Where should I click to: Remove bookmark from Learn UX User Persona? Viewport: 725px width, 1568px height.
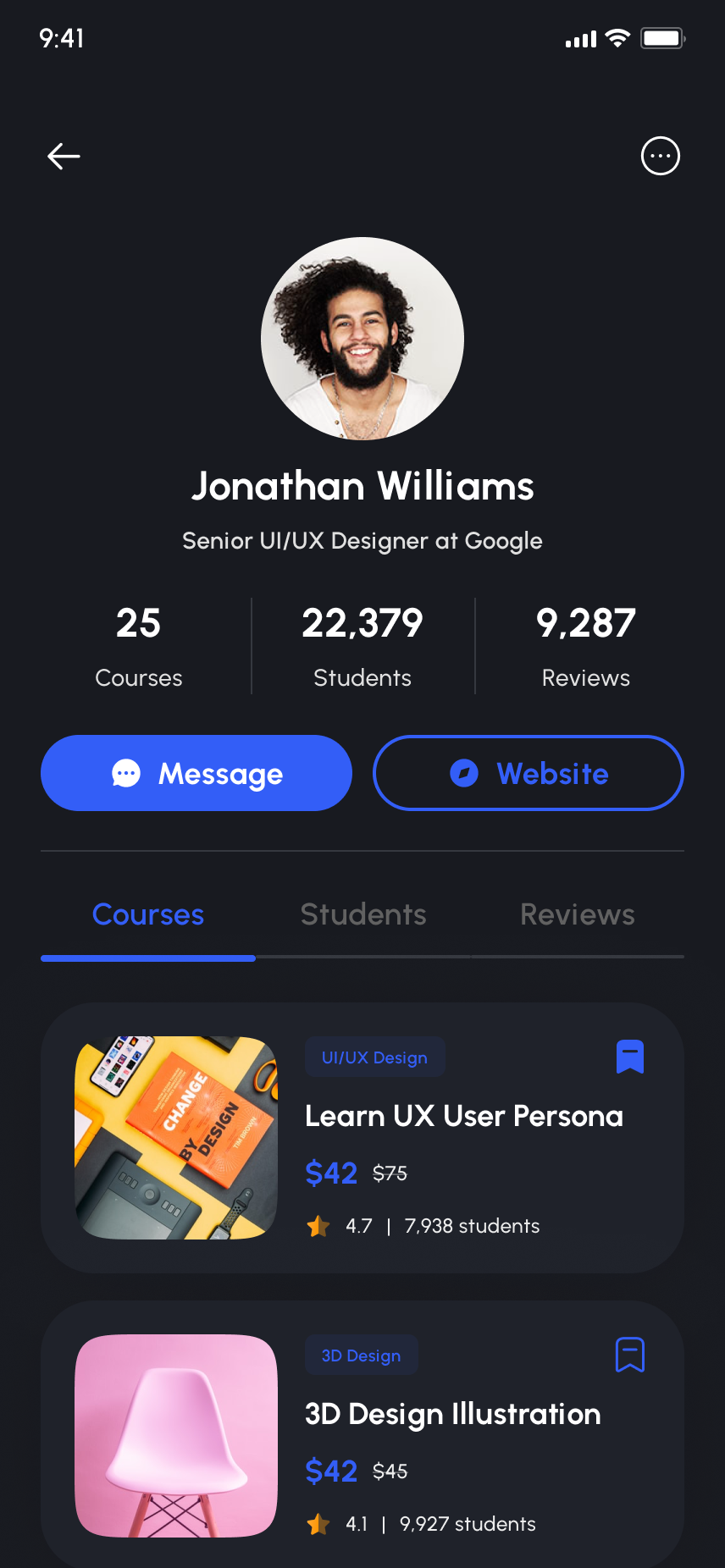[629, 1057]
